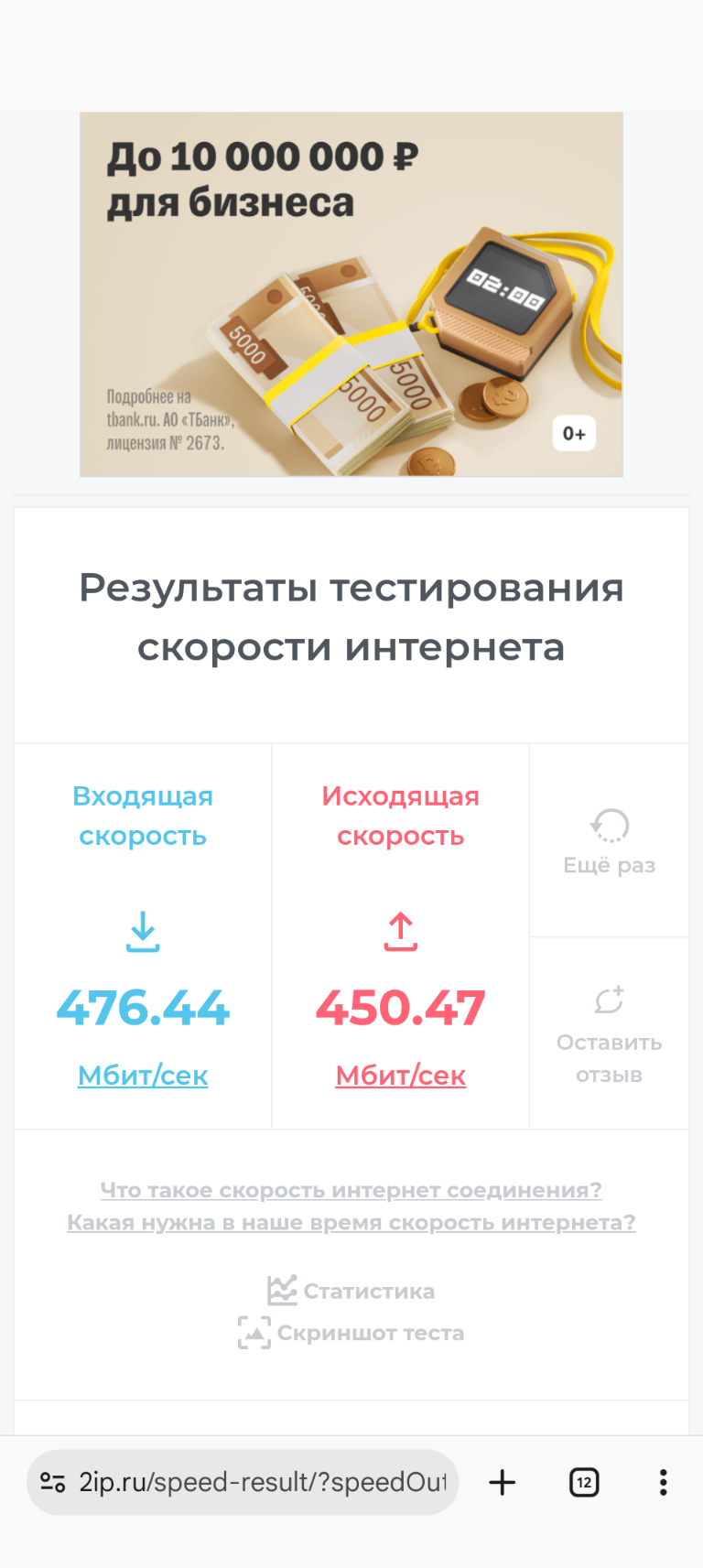Open Какая нужна в наше время скорость link
The width and height of the screenshot is (703, 1568).
pos(351,1222)
